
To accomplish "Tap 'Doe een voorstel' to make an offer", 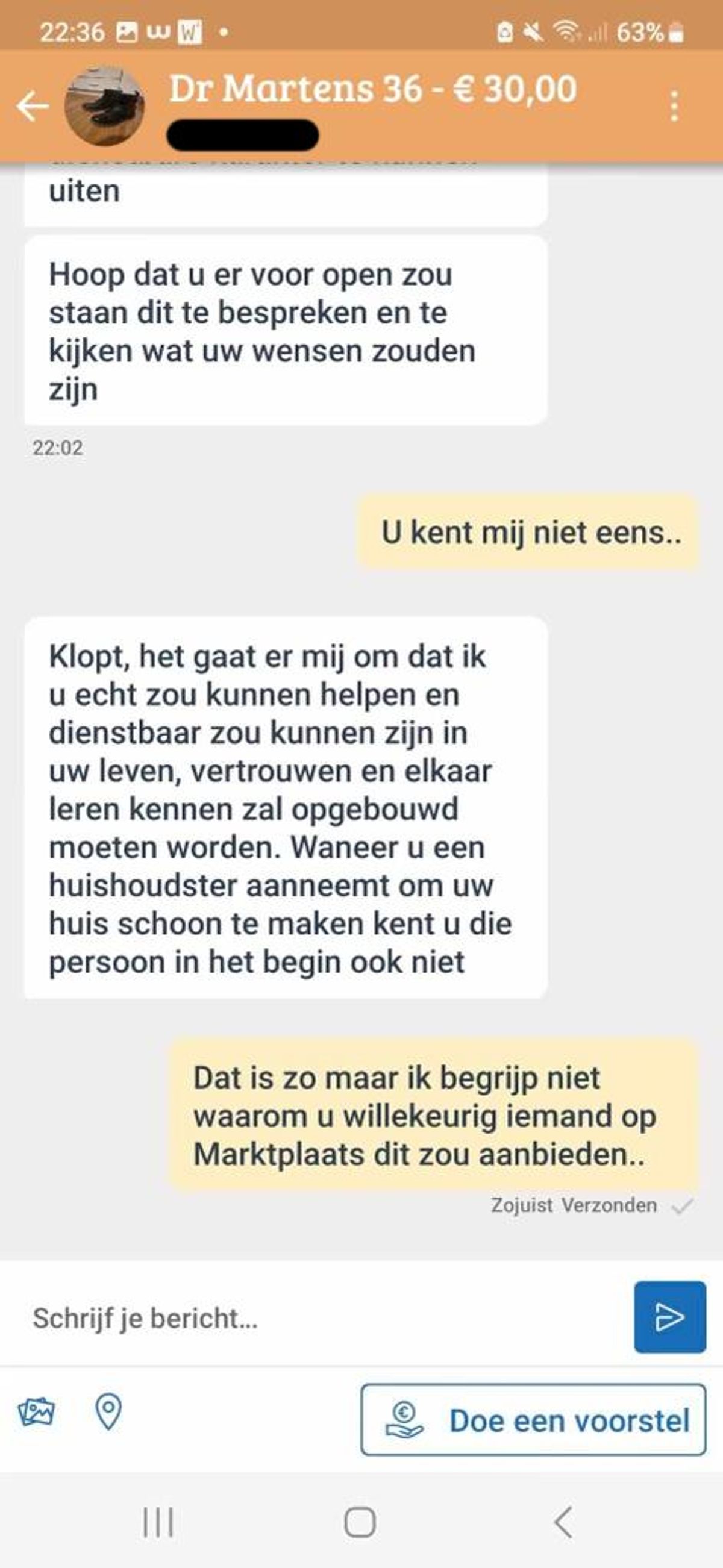I will point(533,1420).
